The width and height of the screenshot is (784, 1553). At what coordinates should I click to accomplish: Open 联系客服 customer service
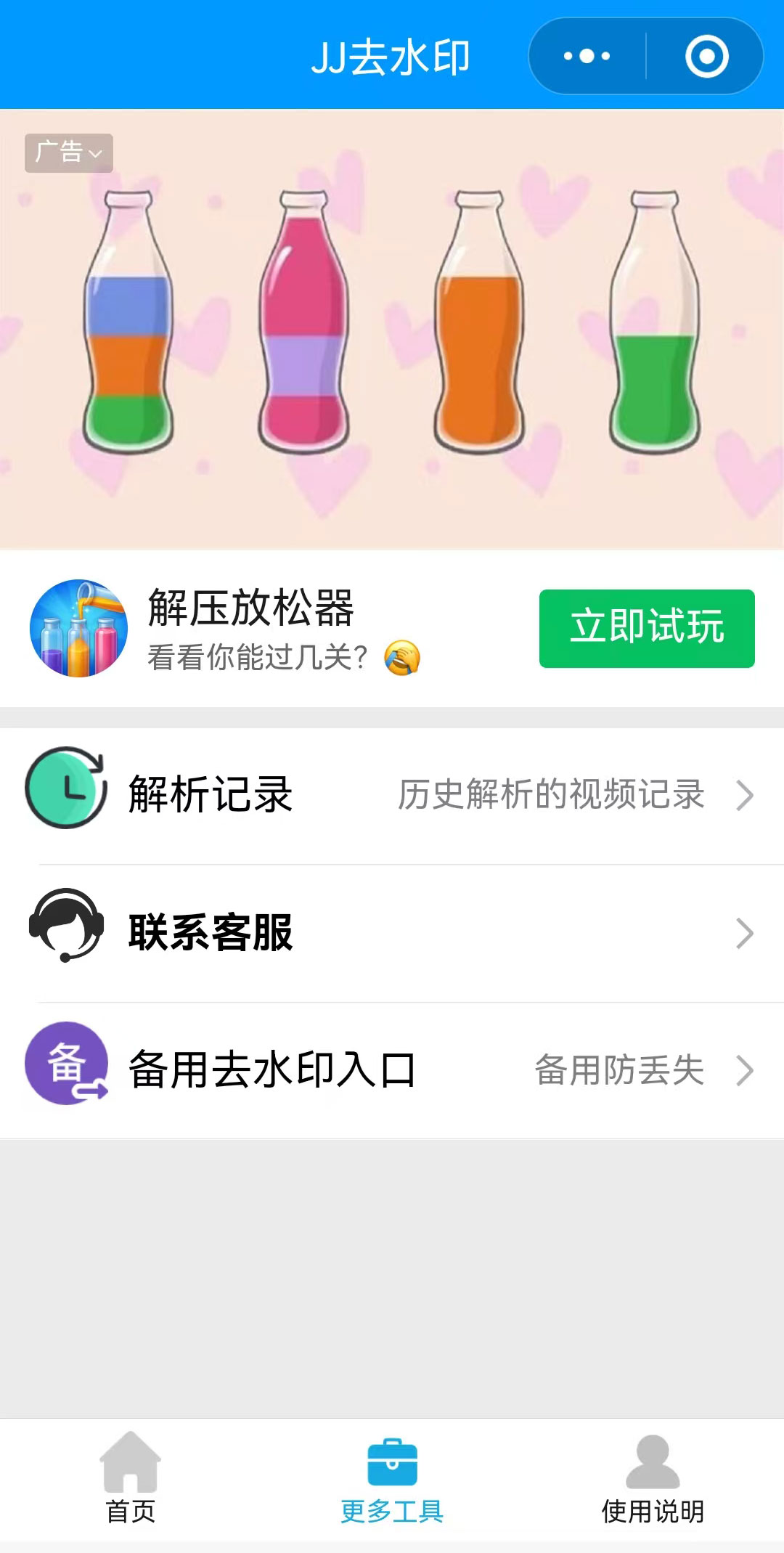[x=392, y=933]
